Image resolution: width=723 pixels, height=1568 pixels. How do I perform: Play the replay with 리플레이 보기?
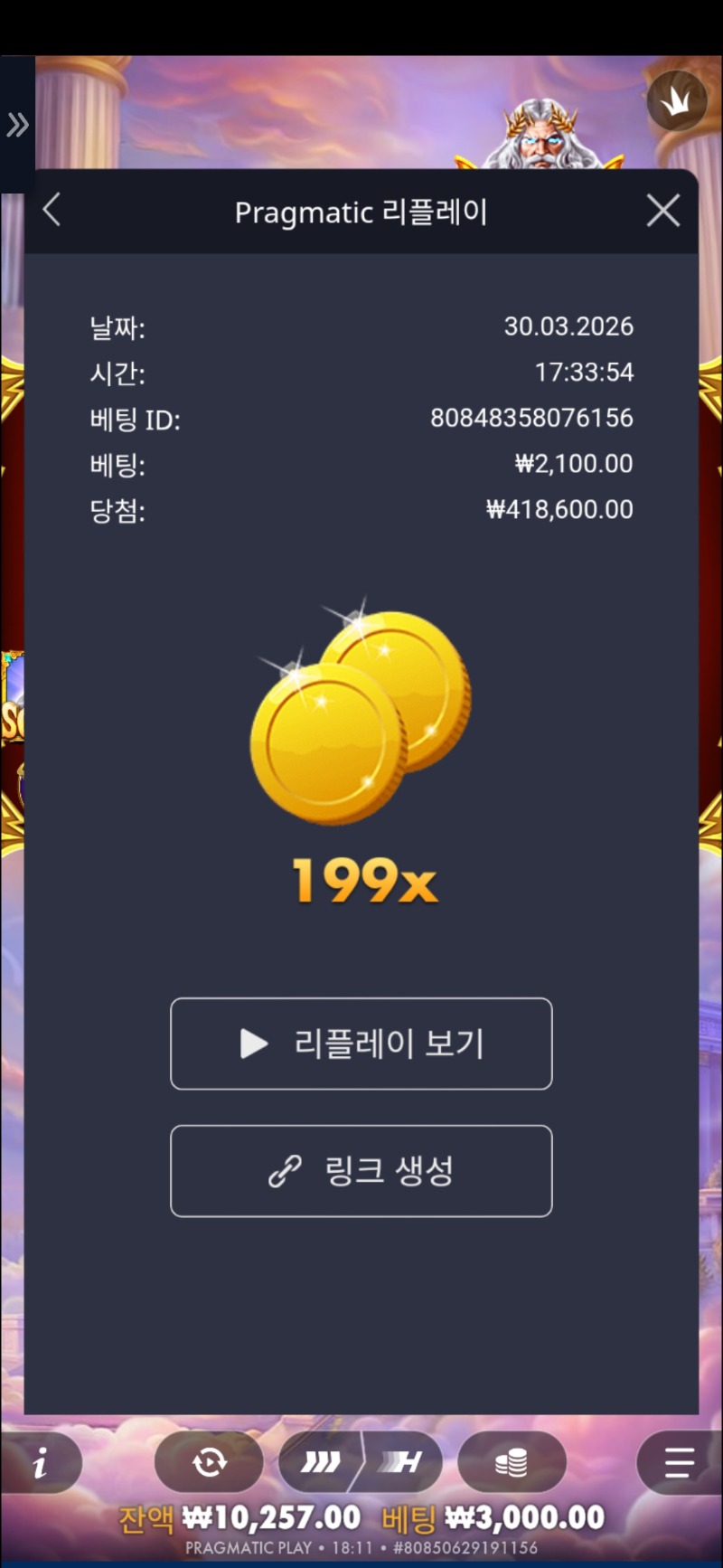point(361,1044)
